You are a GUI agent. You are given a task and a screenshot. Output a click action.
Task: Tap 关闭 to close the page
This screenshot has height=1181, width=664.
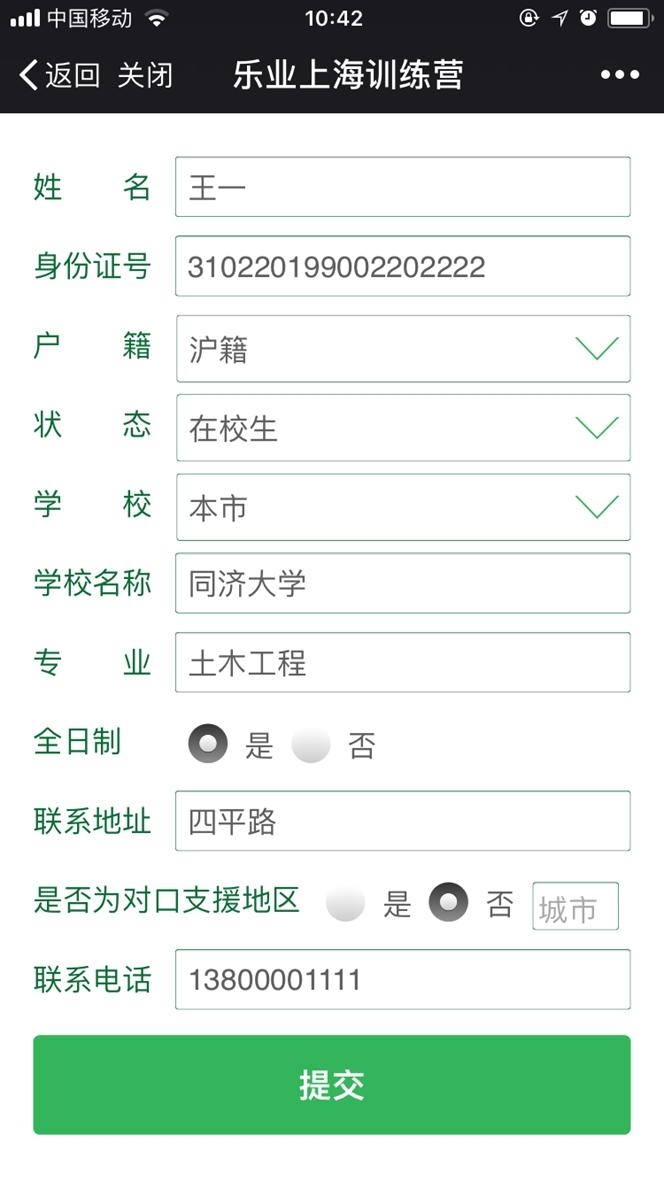[x=145, y=75]
